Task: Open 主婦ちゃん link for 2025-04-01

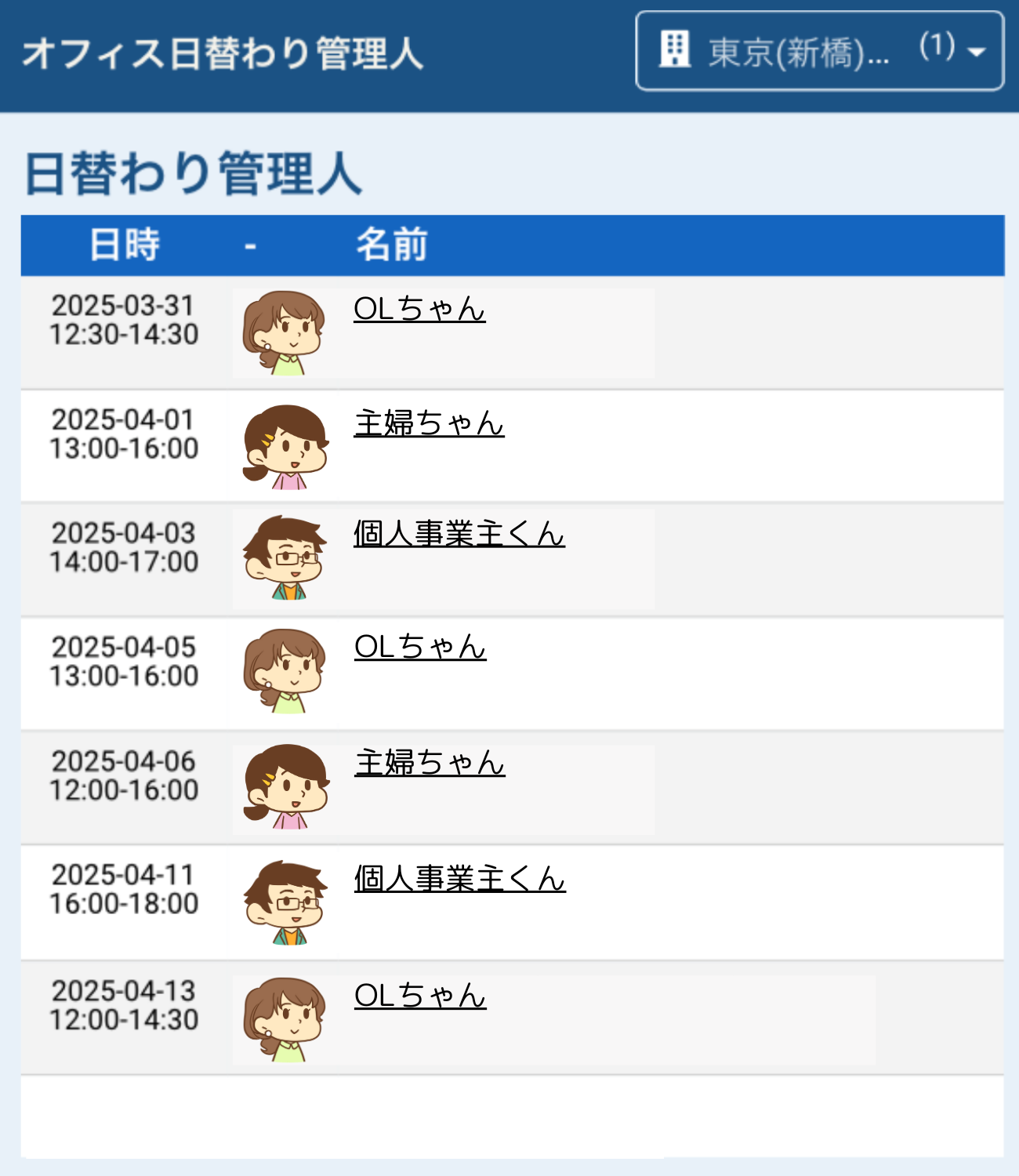Action: pyautogui.click(x=429, y=423)
